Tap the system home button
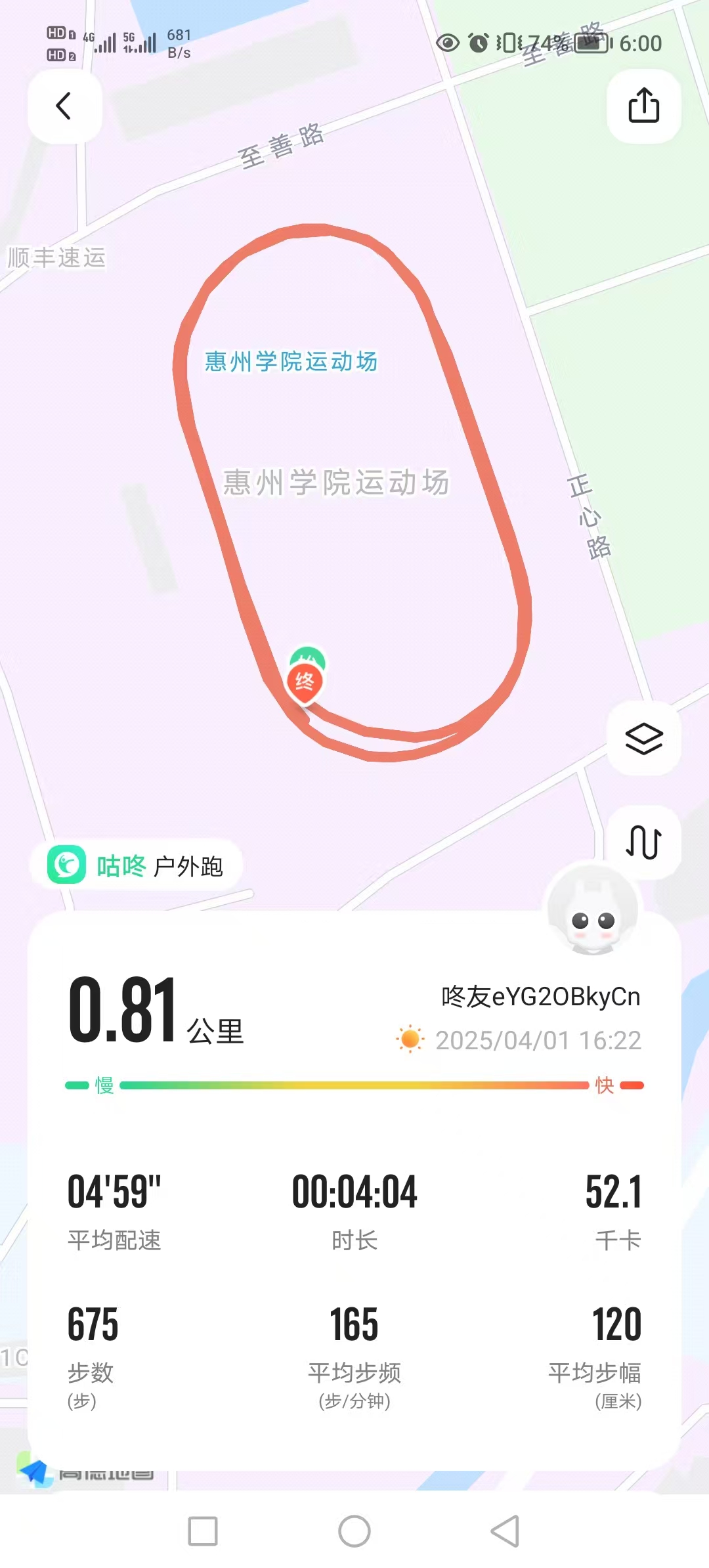The image size is (709, 1568). coord(354,1531)
